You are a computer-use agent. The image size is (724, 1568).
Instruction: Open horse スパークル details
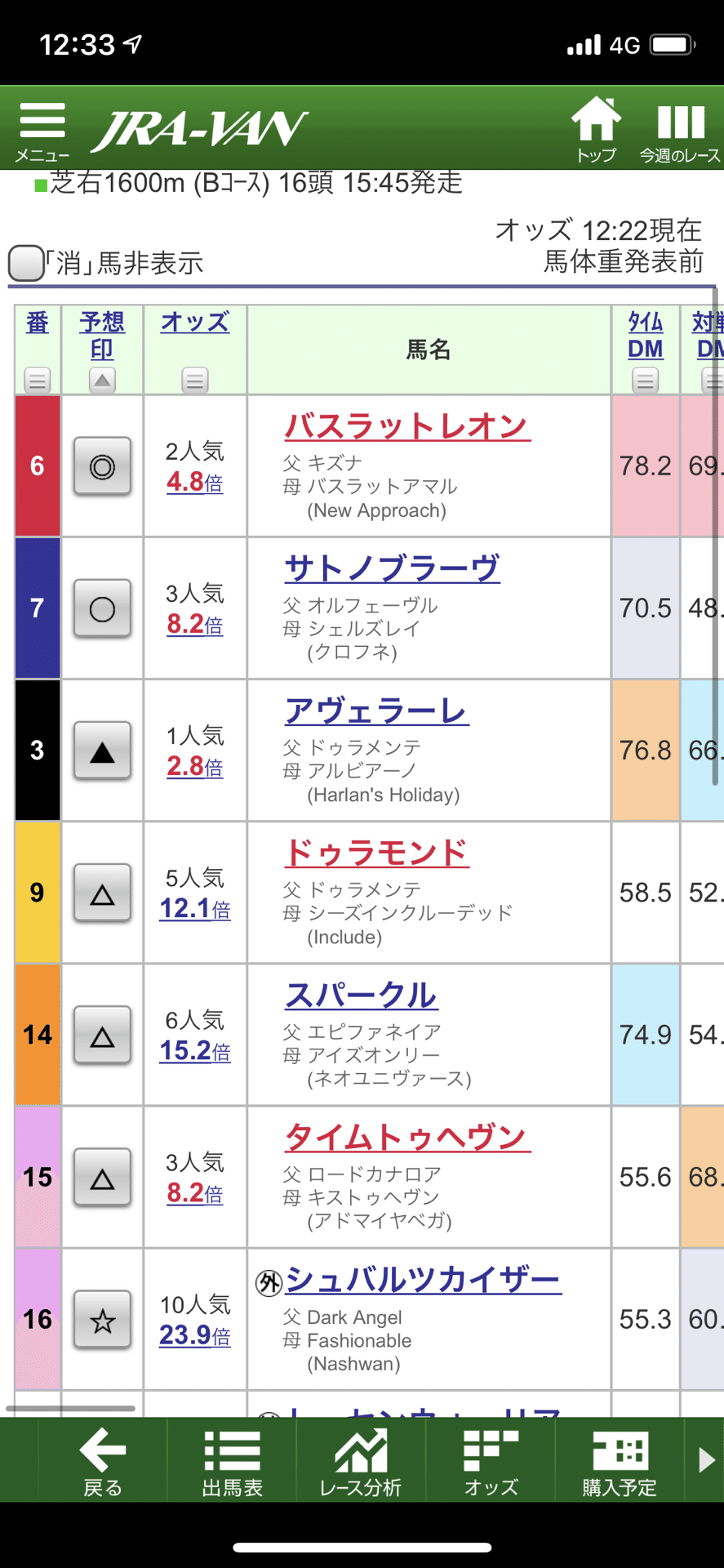(361, 995)
